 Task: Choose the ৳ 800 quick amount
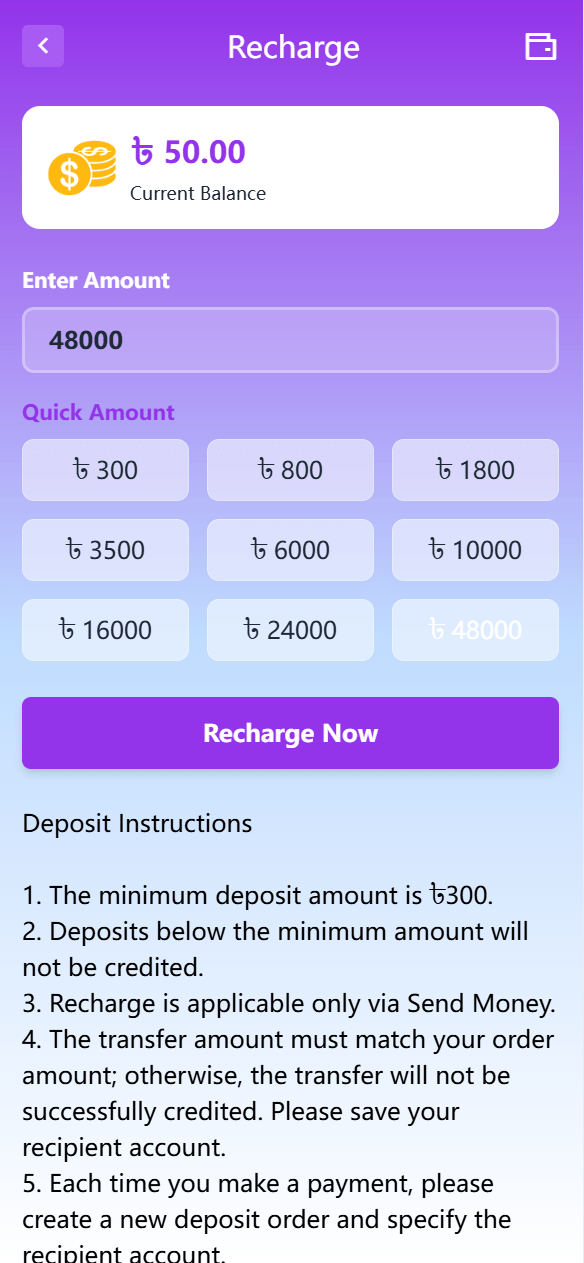tap(290, 470)
